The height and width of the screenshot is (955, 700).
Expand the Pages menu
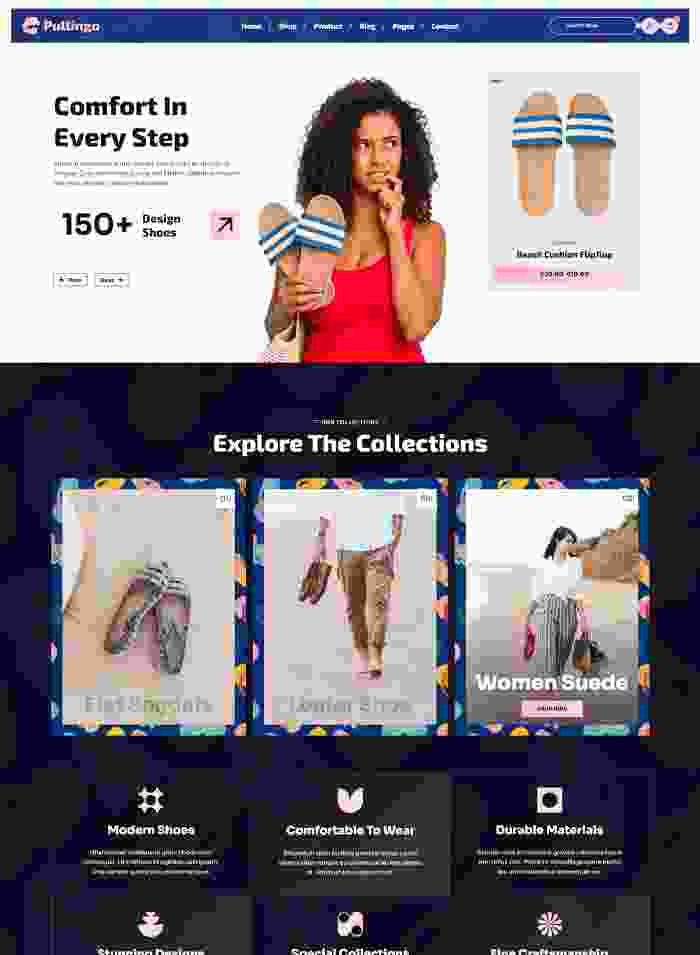403,26
